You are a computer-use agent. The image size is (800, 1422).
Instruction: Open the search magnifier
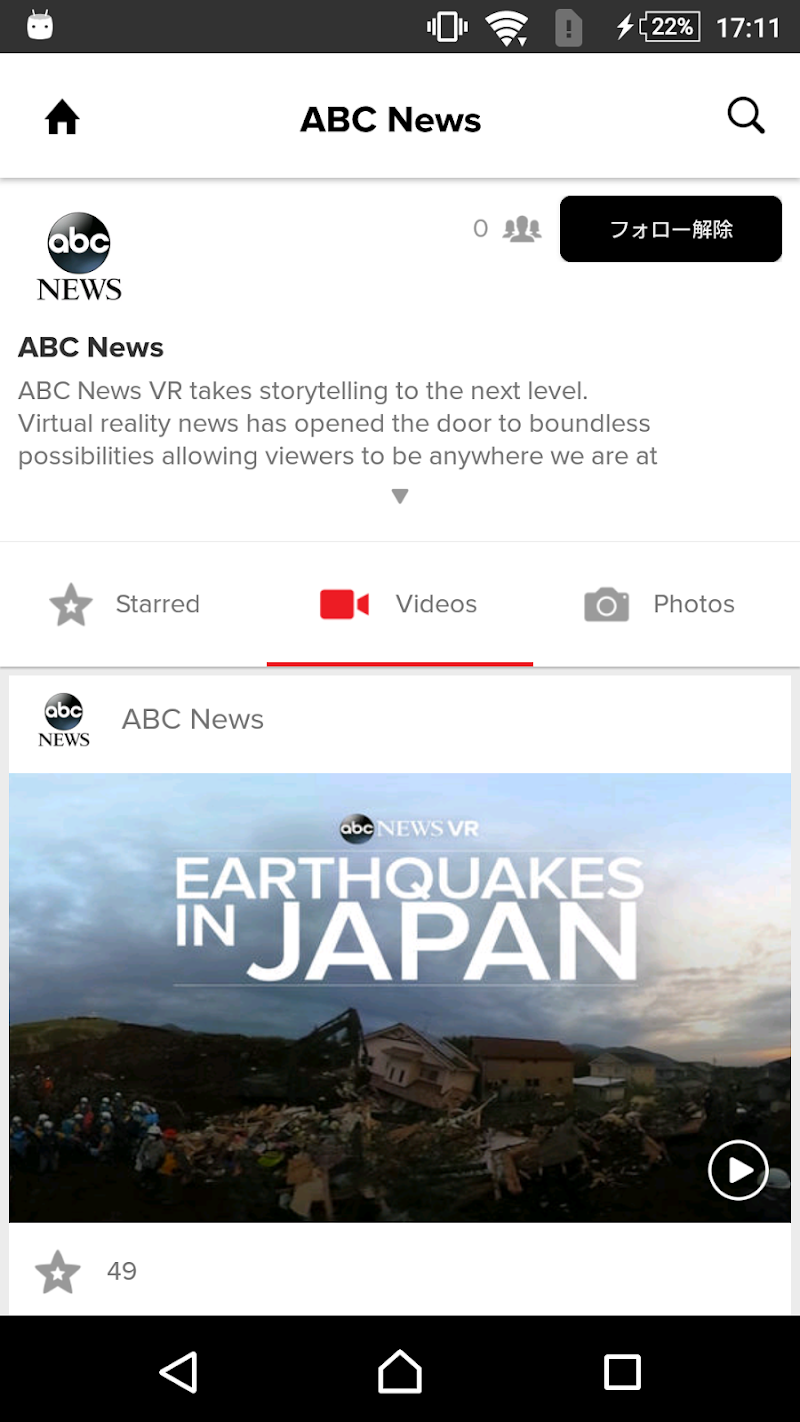coord(746,117)
